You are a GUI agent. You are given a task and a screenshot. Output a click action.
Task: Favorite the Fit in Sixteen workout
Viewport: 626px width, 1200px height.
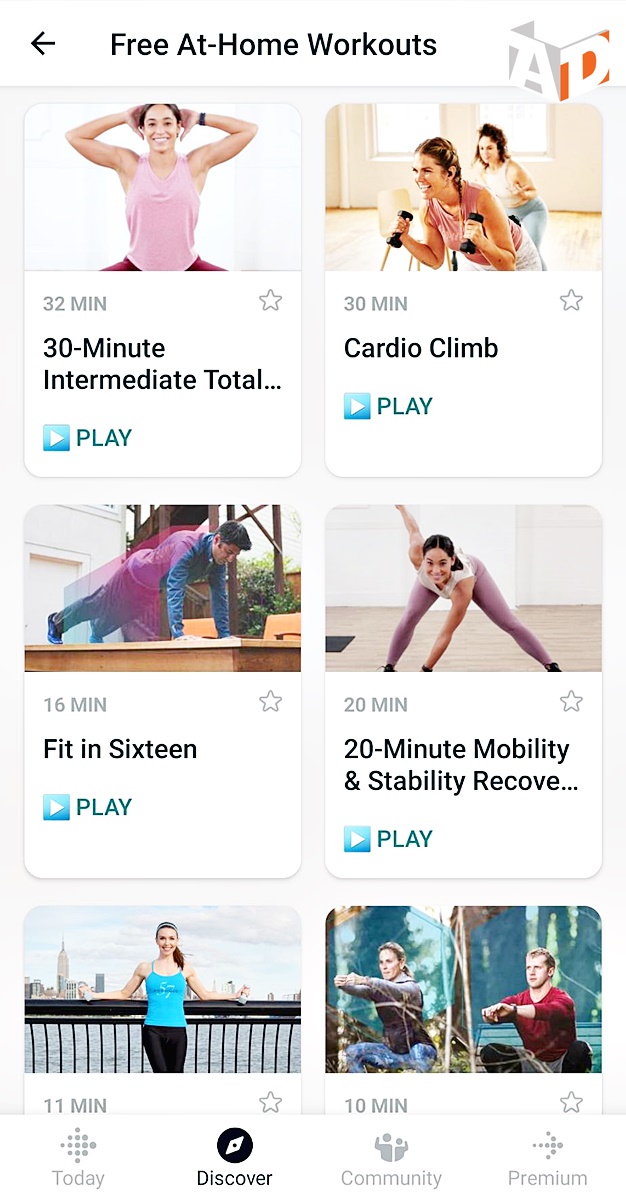point(270,702)
